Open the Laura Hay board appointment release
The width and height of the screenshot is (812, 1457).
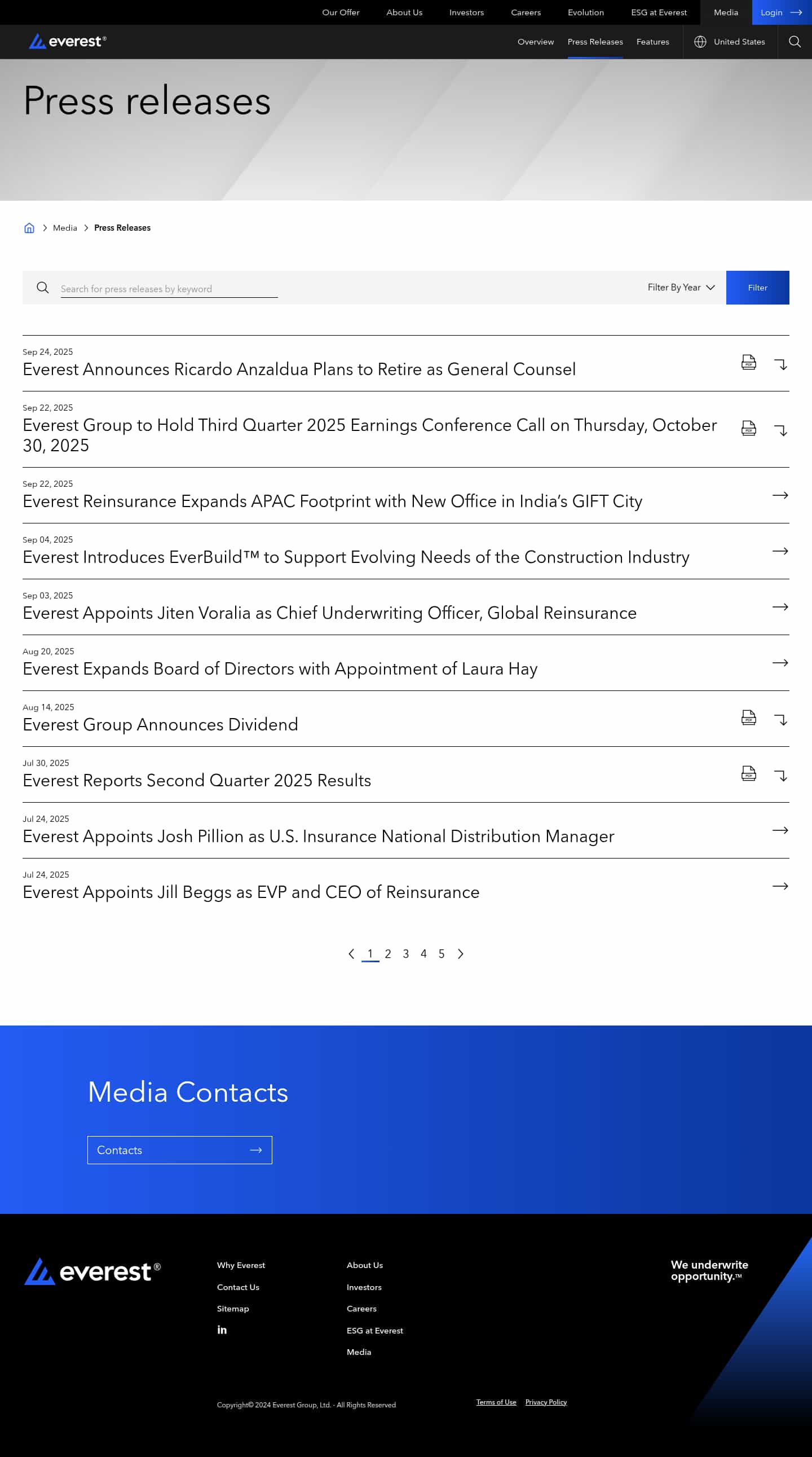click(279, 668)
